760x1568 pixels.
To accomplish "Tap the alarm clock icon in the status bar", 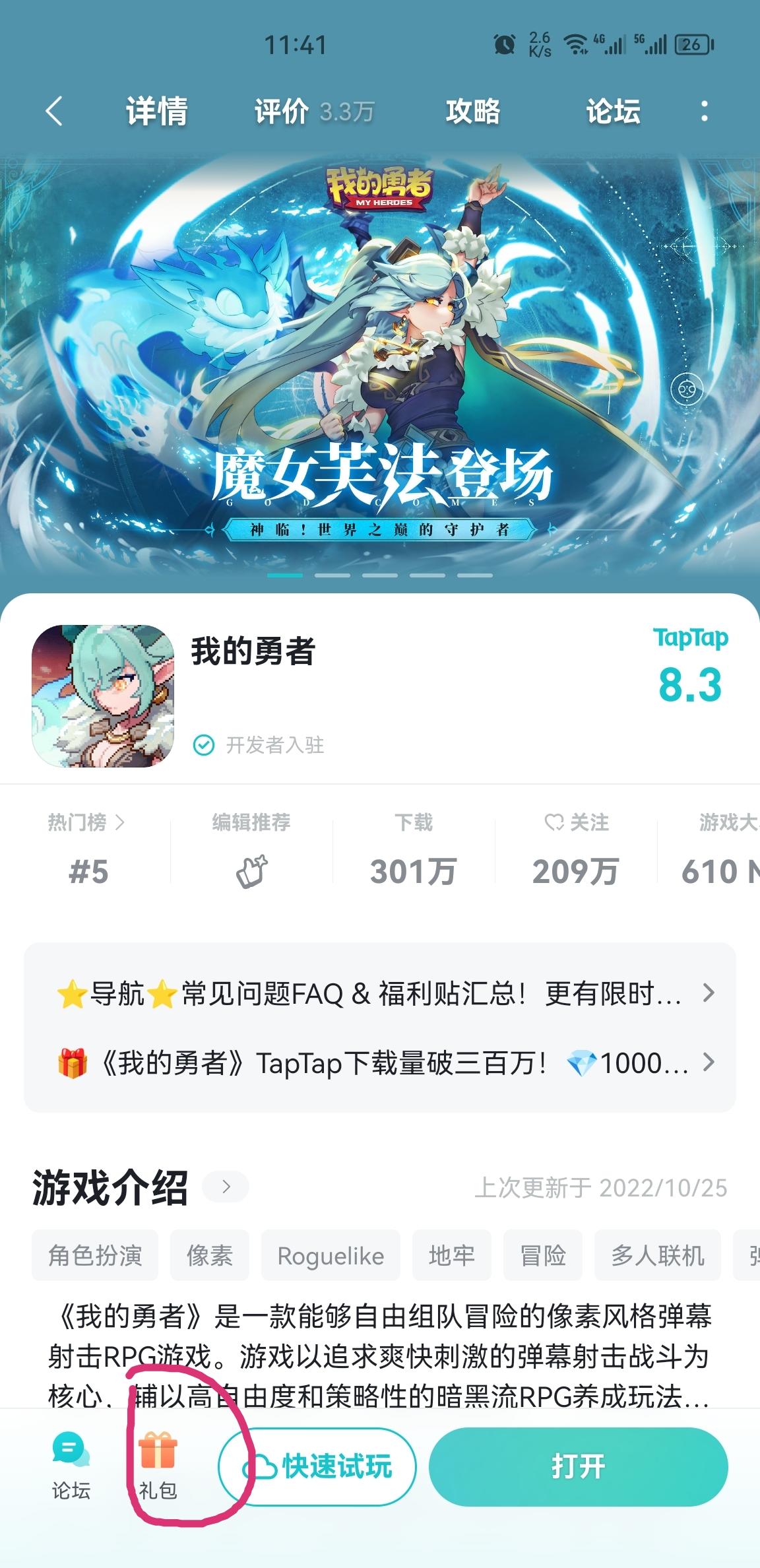I will (505, 44).
